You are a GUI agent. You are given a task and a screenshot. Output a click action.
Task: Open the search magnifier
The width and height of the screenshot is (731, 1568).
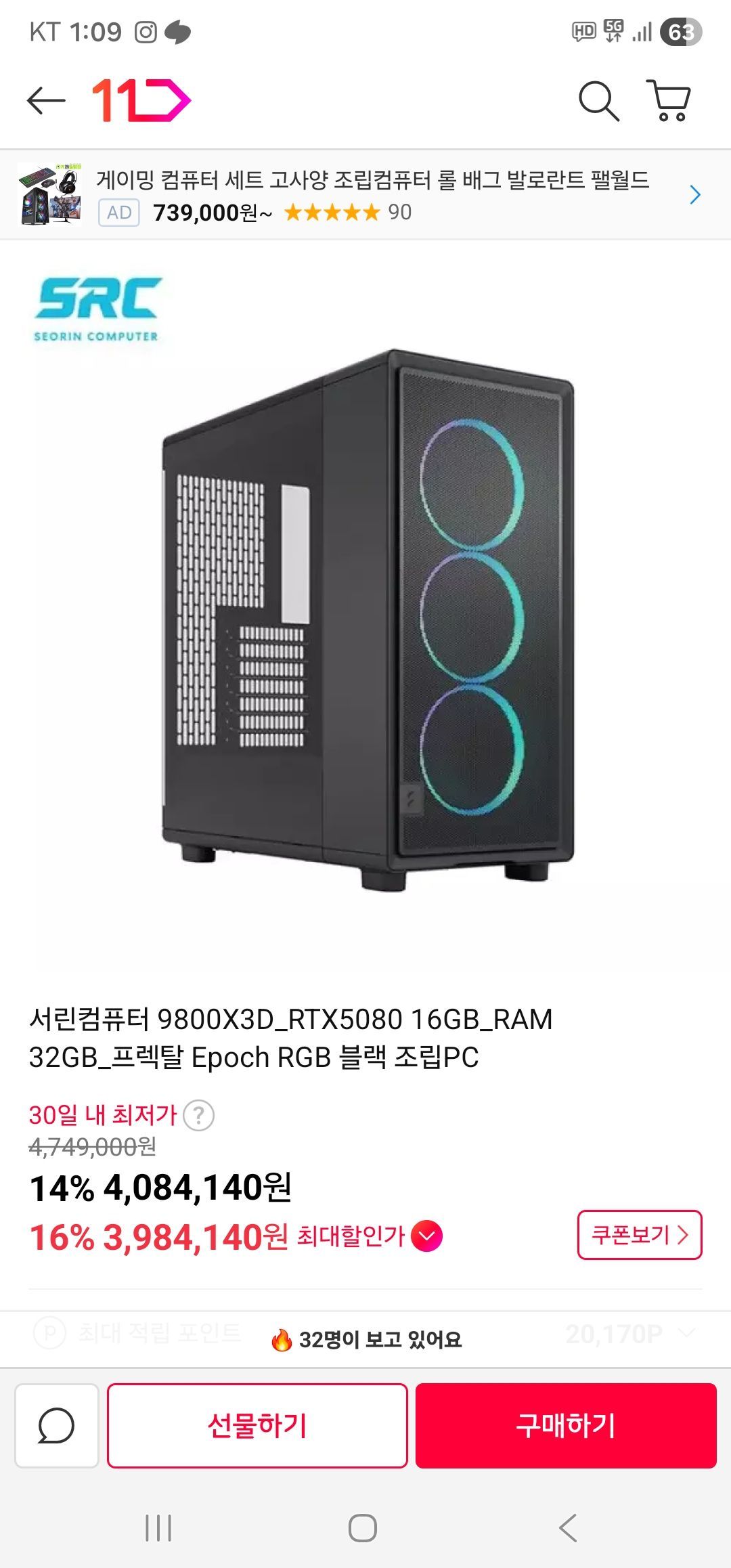click(598, 102)
